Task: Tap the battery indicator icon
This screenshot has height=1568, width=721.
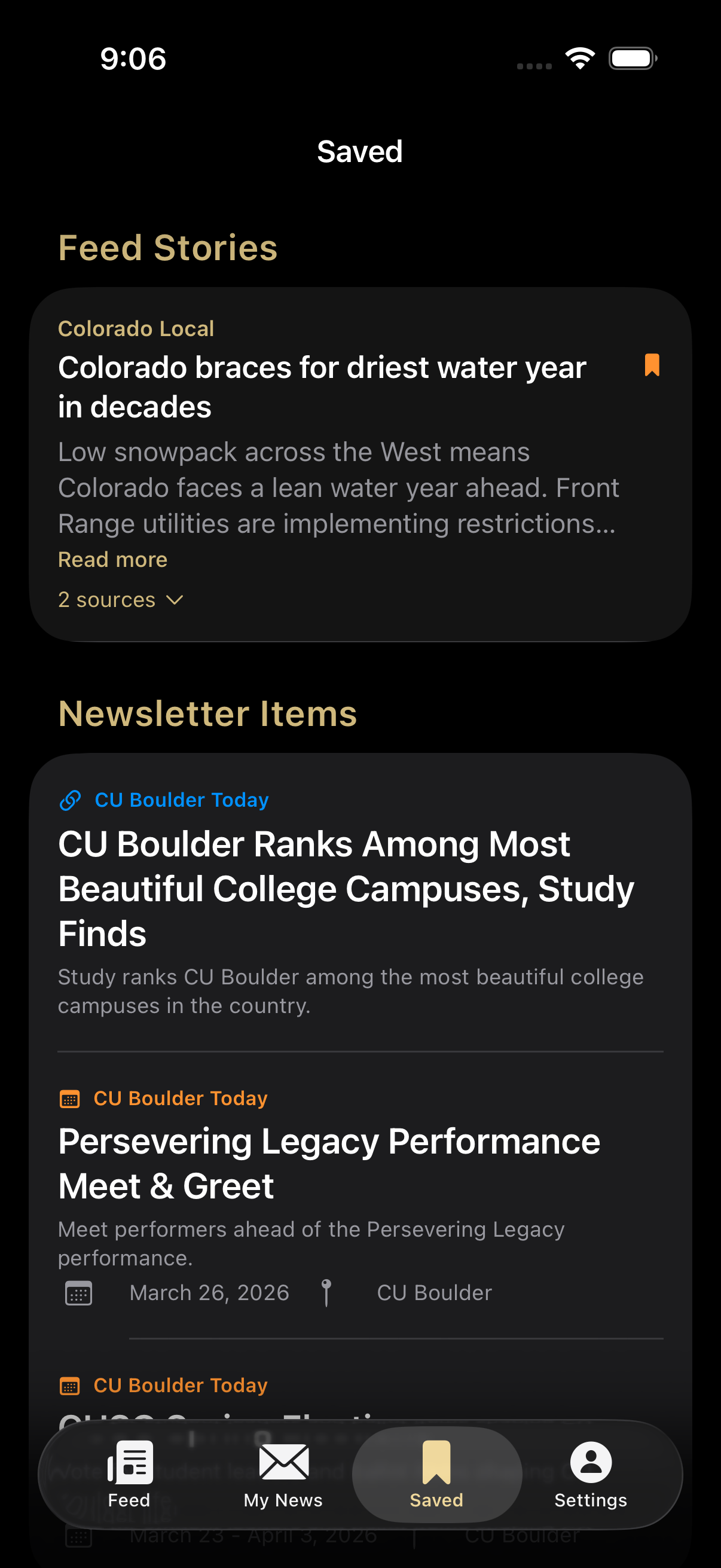Action: 633,57
